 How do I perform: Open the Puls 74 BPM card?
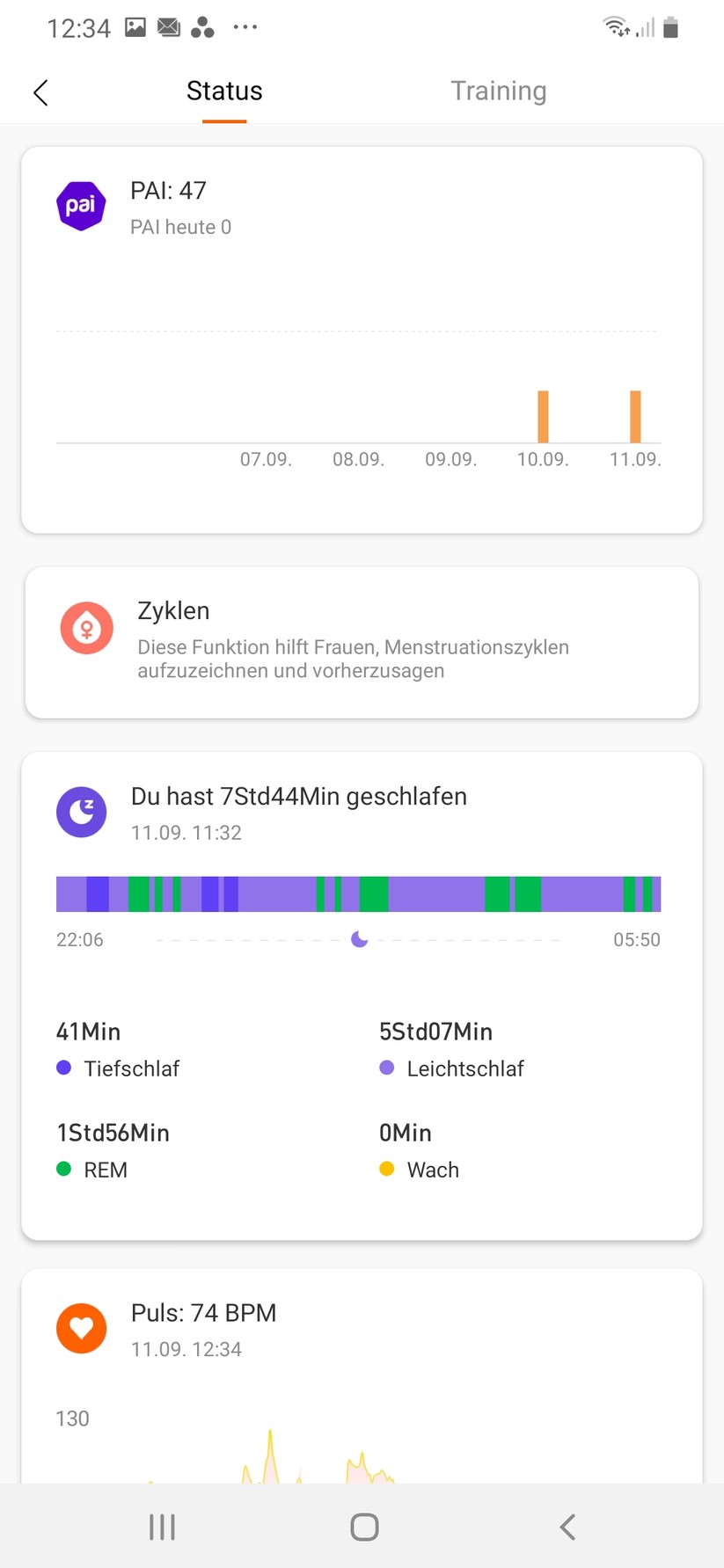tap(361, 1372)
